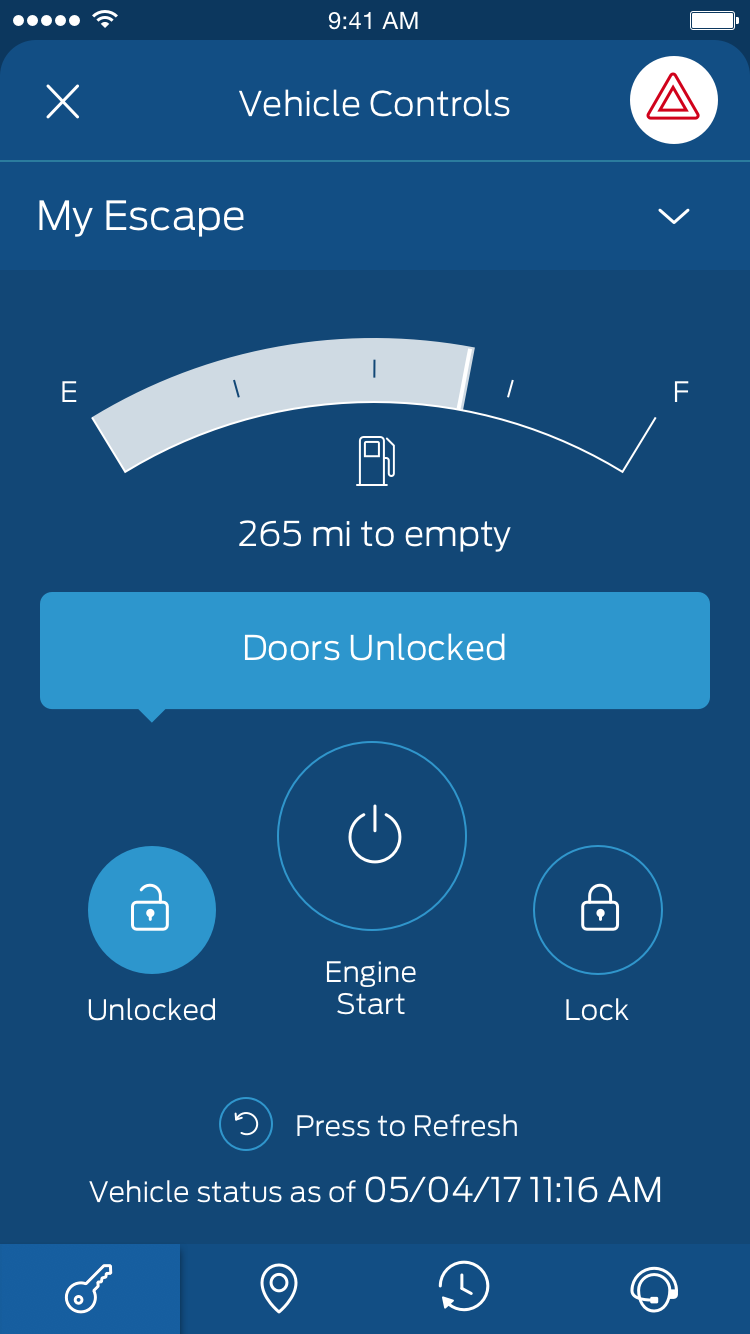
Task: Open the location pin tab
Action: (x=278, y=1288)
